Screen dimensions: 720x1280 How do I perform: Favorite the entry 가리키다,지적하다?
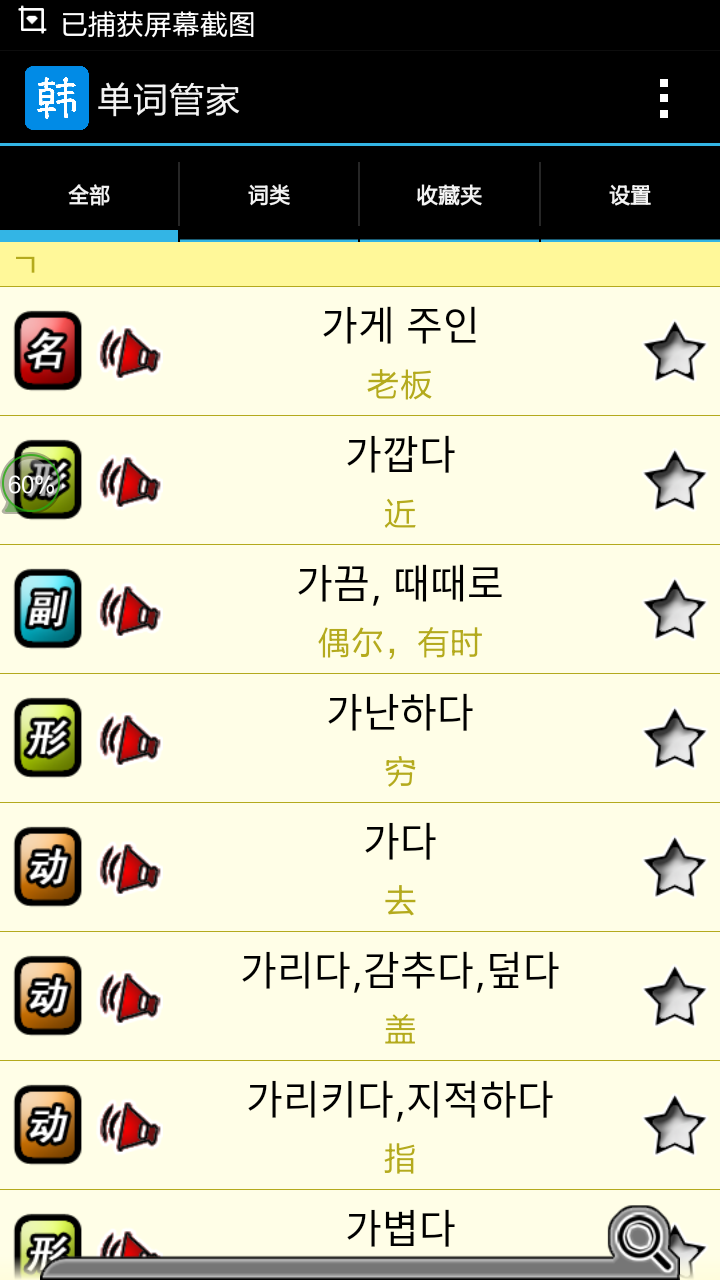(675, 1126)
